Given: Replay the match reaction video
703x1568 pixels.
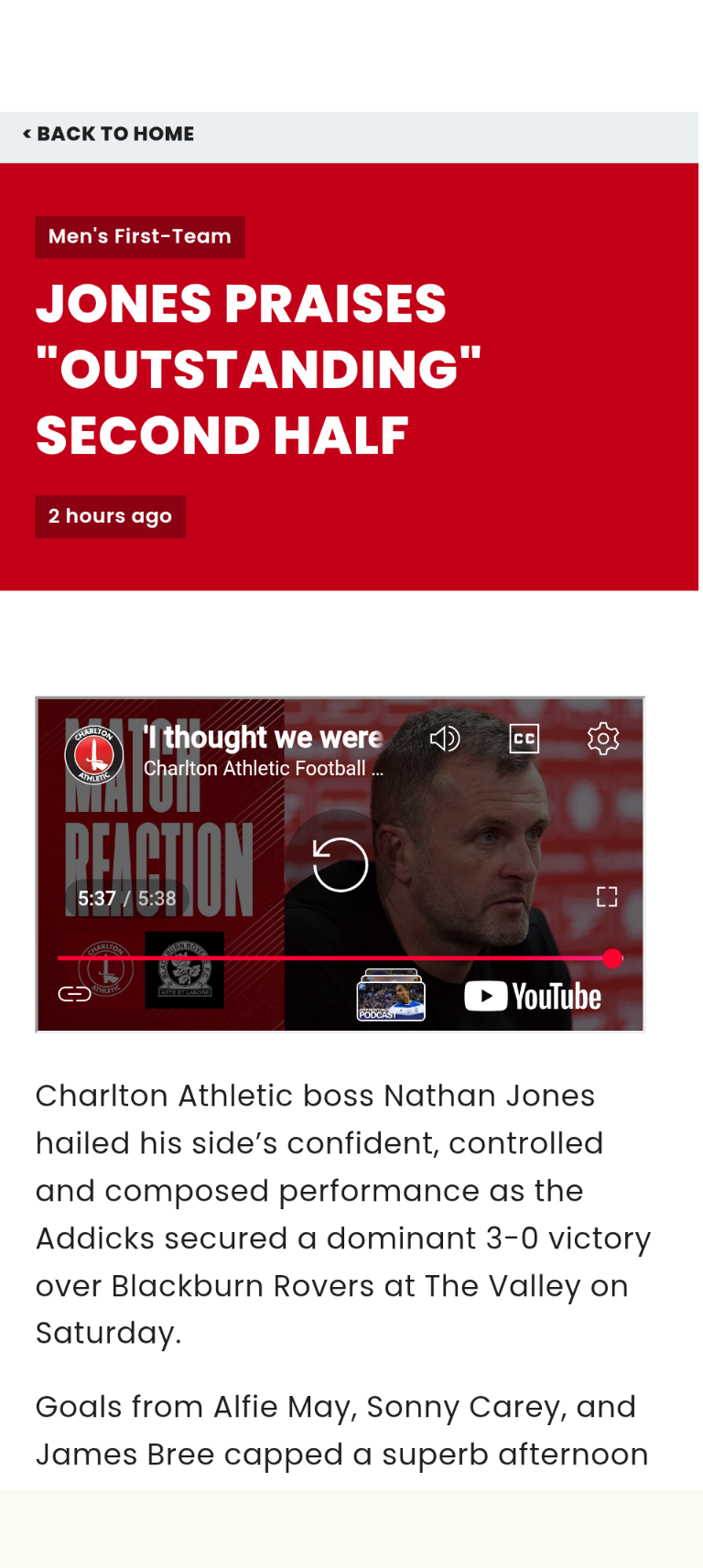Looking at the screenshot, I should tap(340, 864).
